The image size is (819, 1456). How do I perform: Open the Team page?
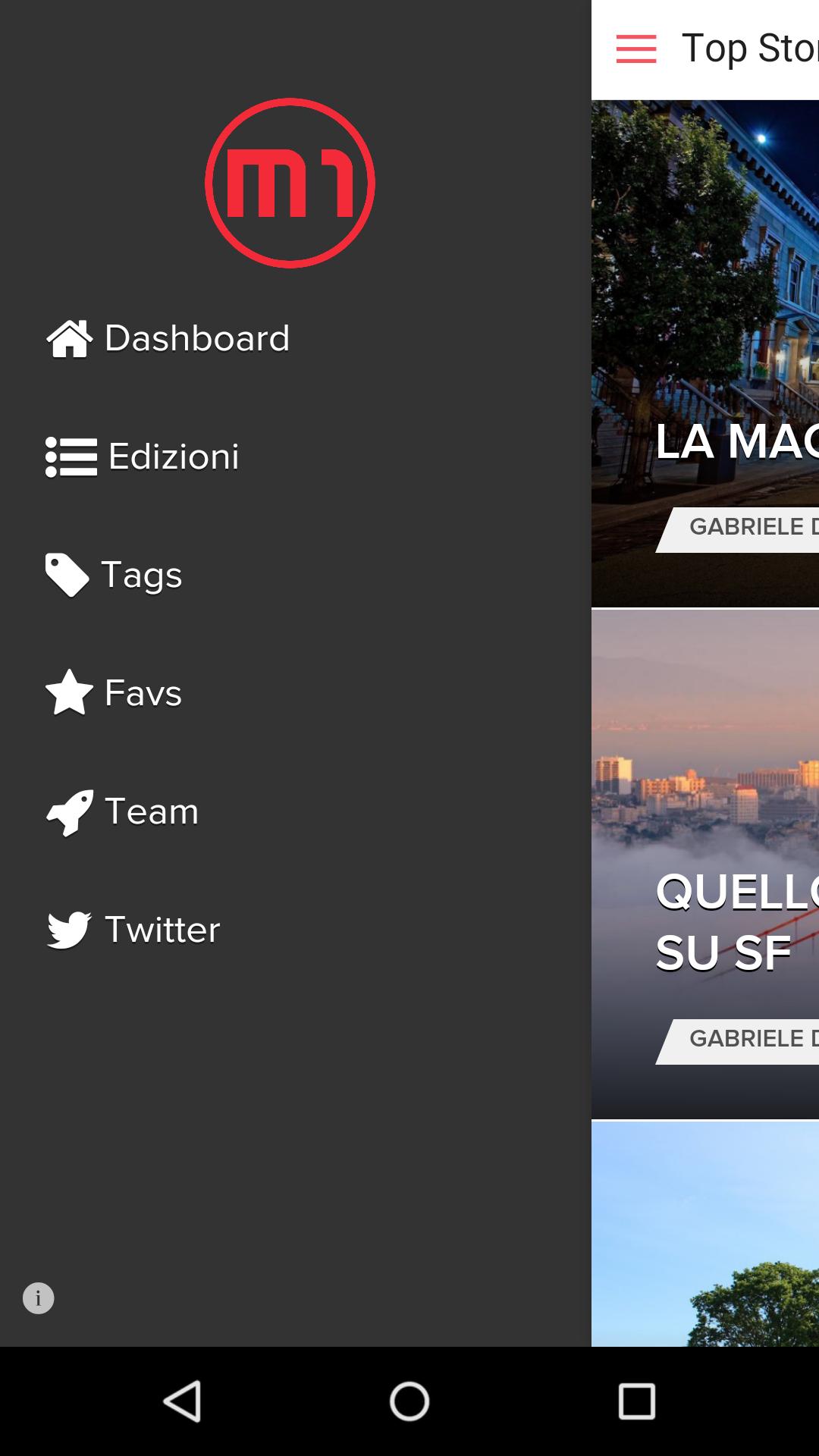(123, 811)
